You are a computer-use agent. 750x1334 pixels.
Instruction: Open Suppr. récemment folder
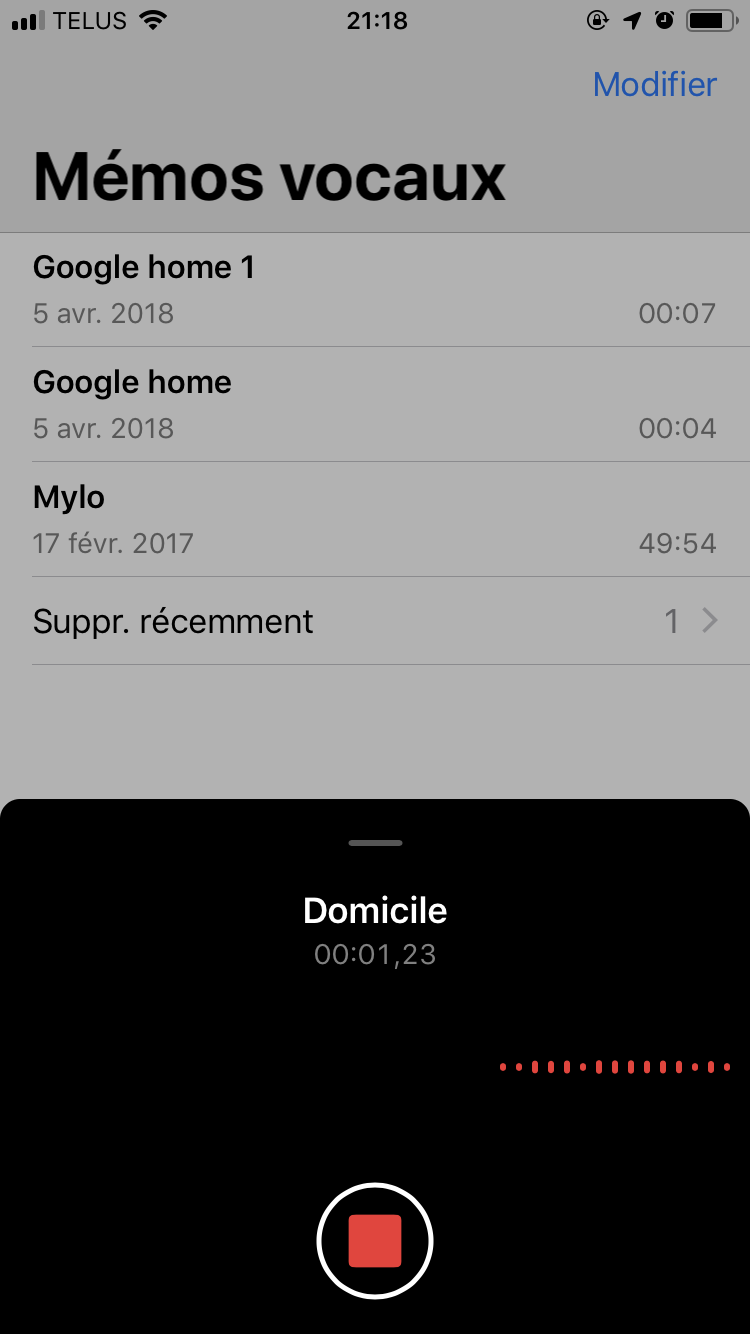tap(375, 621)
